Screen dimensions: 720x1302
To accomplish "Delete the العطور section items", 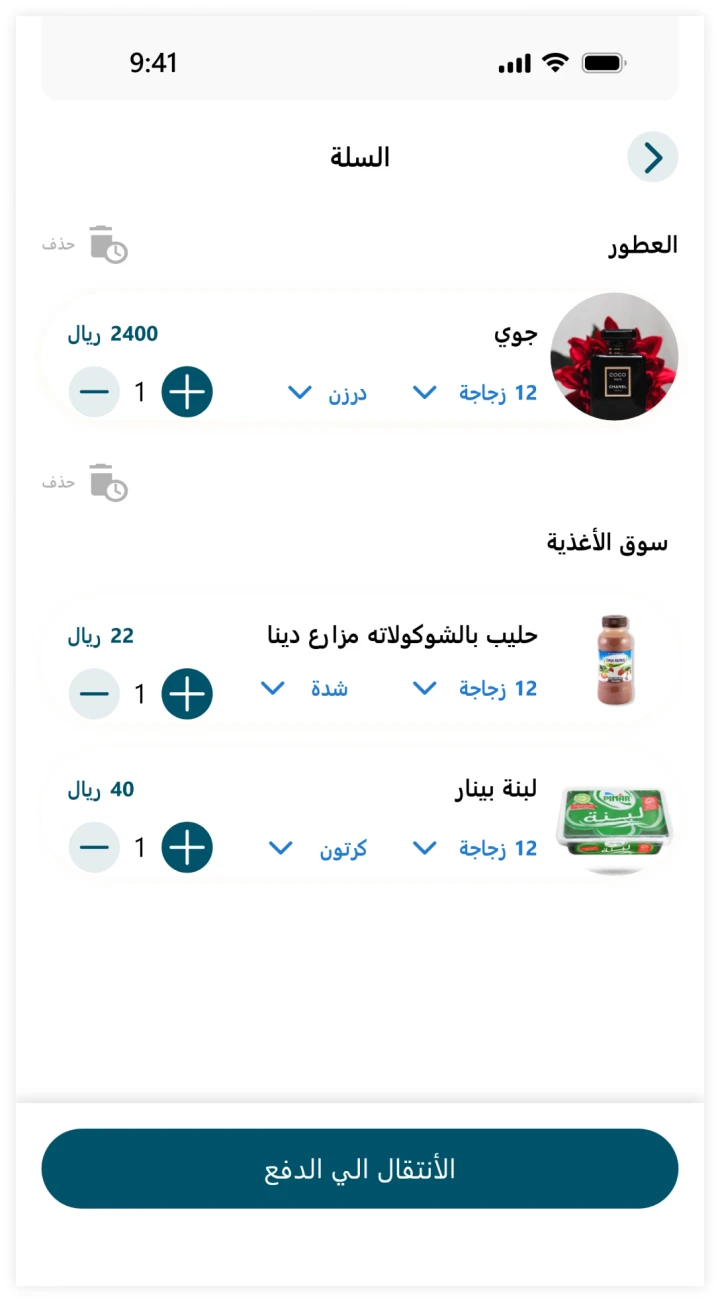I will point(107,244).
